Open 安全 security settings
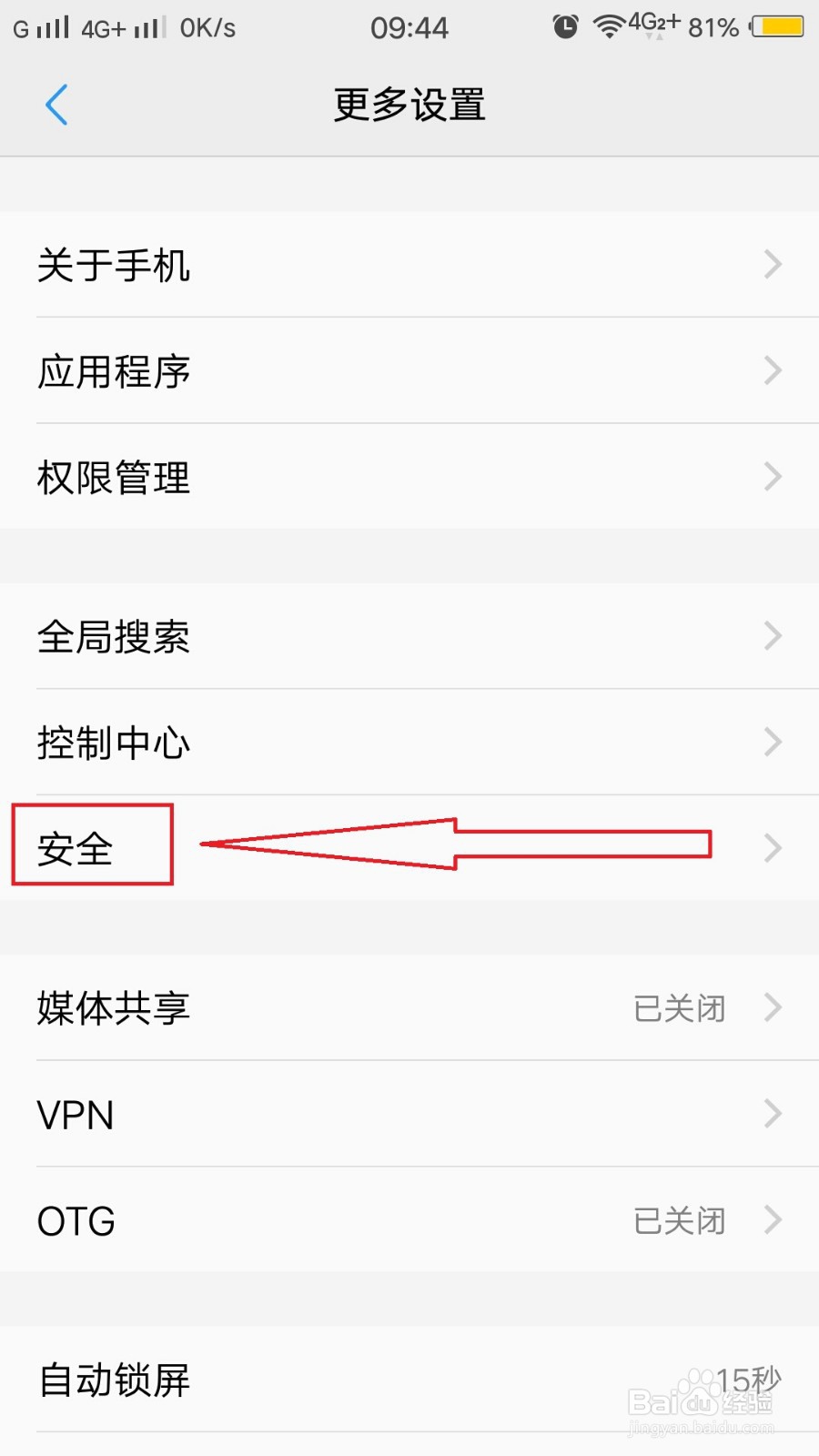The width and height of the screenshot is (819, 1456). pyautogui.click(x=91, y=848)
